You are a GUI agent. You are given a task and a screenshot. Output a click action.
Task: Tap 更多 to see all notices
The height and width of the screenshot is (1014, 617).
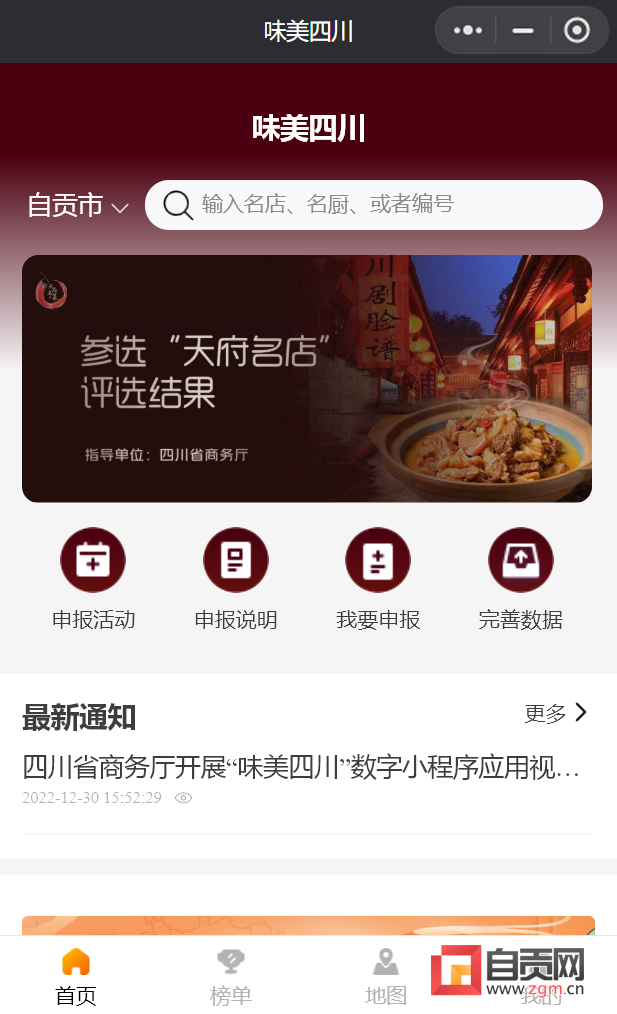pyautogui.click(x=556, y=713)
